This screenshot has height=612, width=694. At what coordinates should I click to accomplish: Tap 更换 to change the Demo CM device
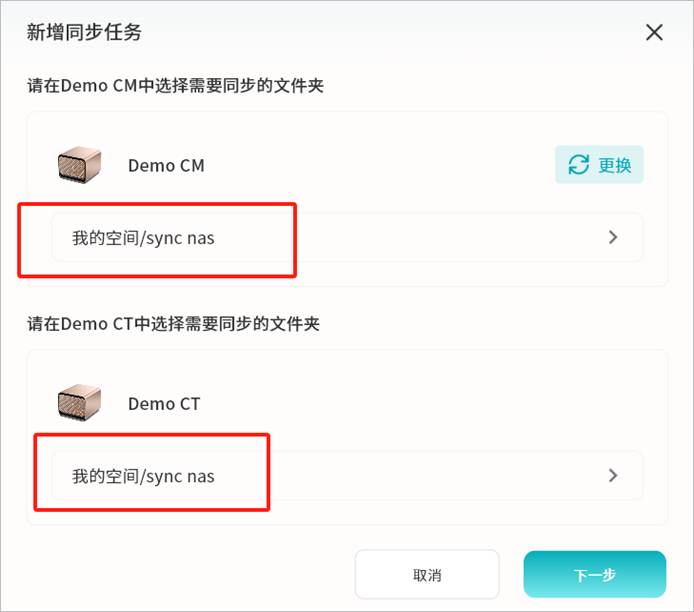(599, 165)
